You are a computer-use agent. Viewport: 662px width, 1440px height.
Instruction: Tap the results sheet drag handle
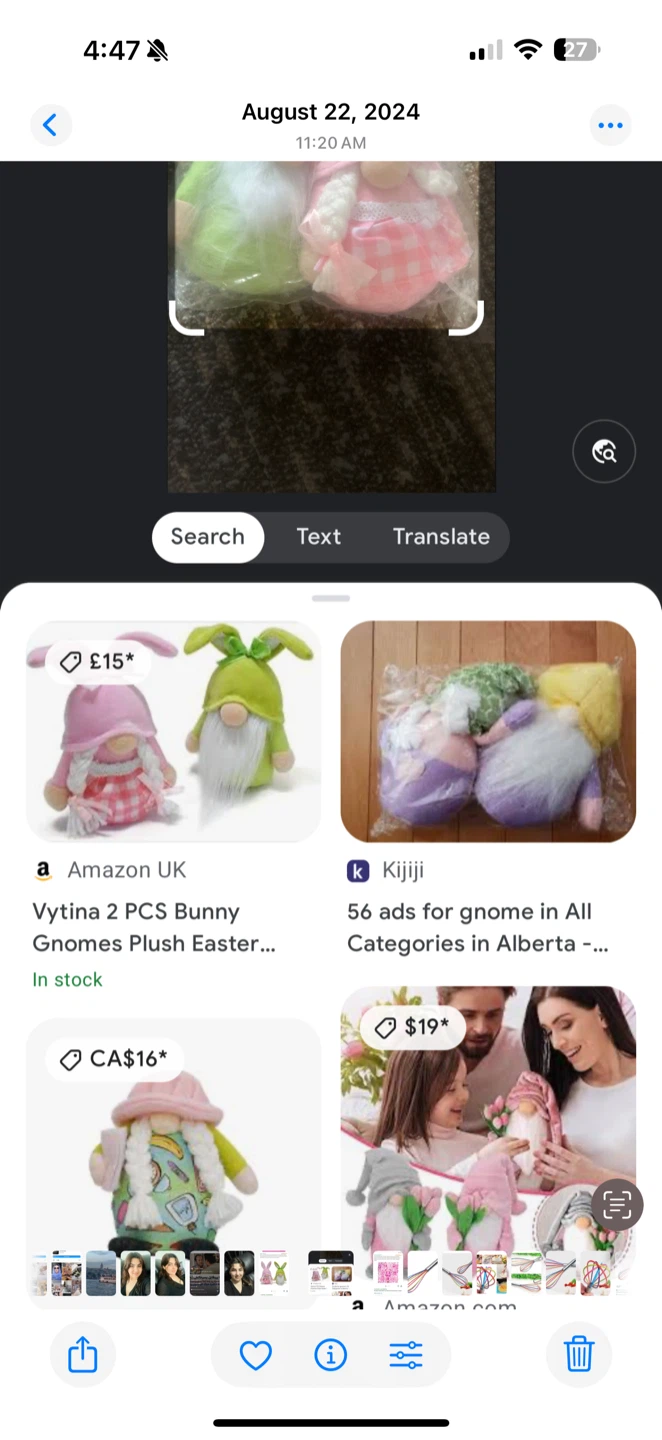pyautogui.click(x=331, y=598)
